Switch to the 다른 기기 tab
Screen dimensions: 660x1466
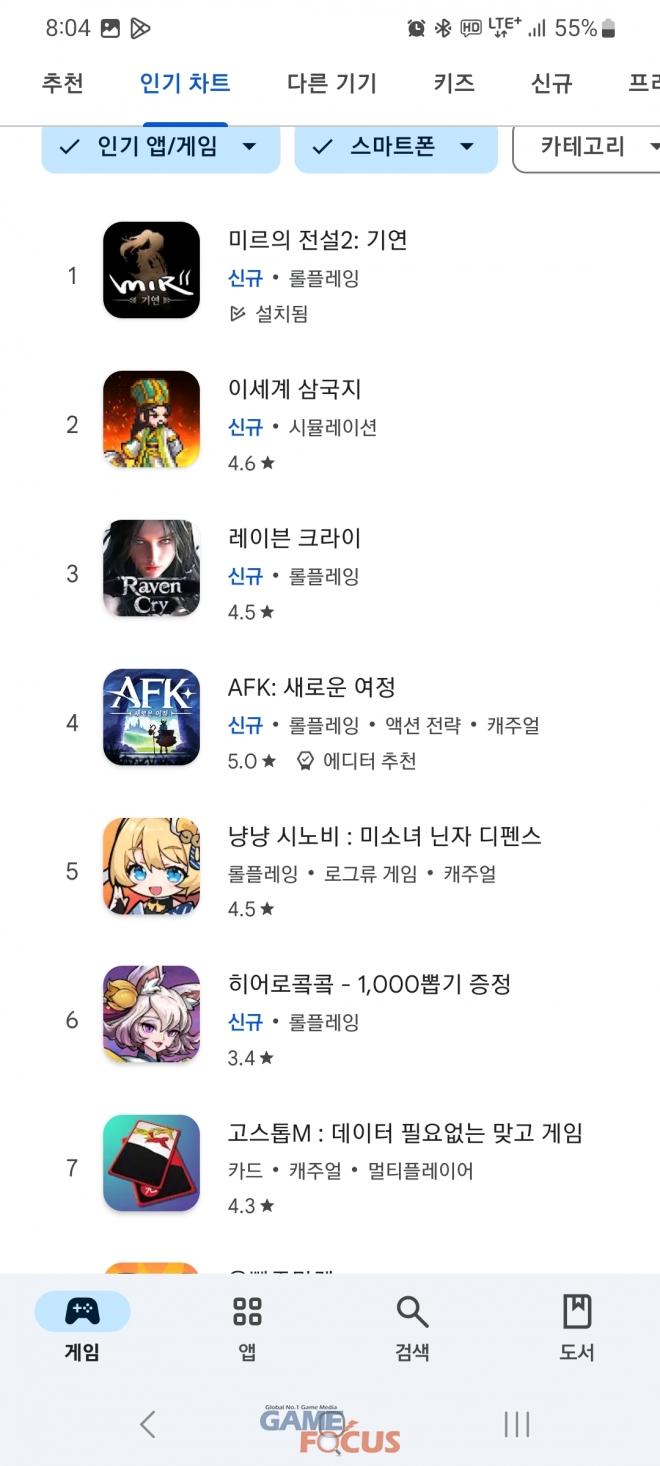click(x=332, y=83)
